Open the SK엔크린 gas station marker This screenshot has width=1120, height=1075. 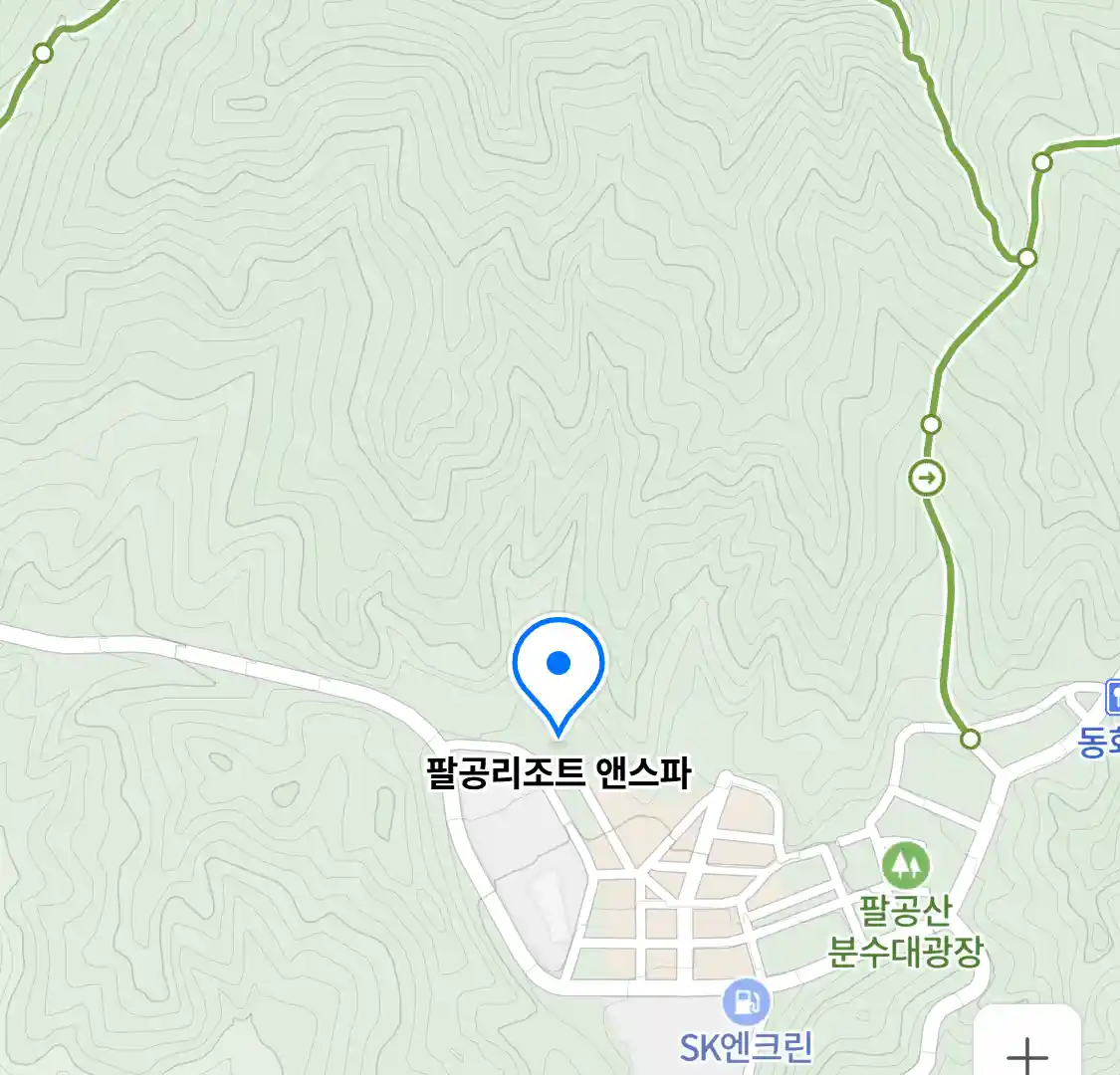(x=746, y=1002)
